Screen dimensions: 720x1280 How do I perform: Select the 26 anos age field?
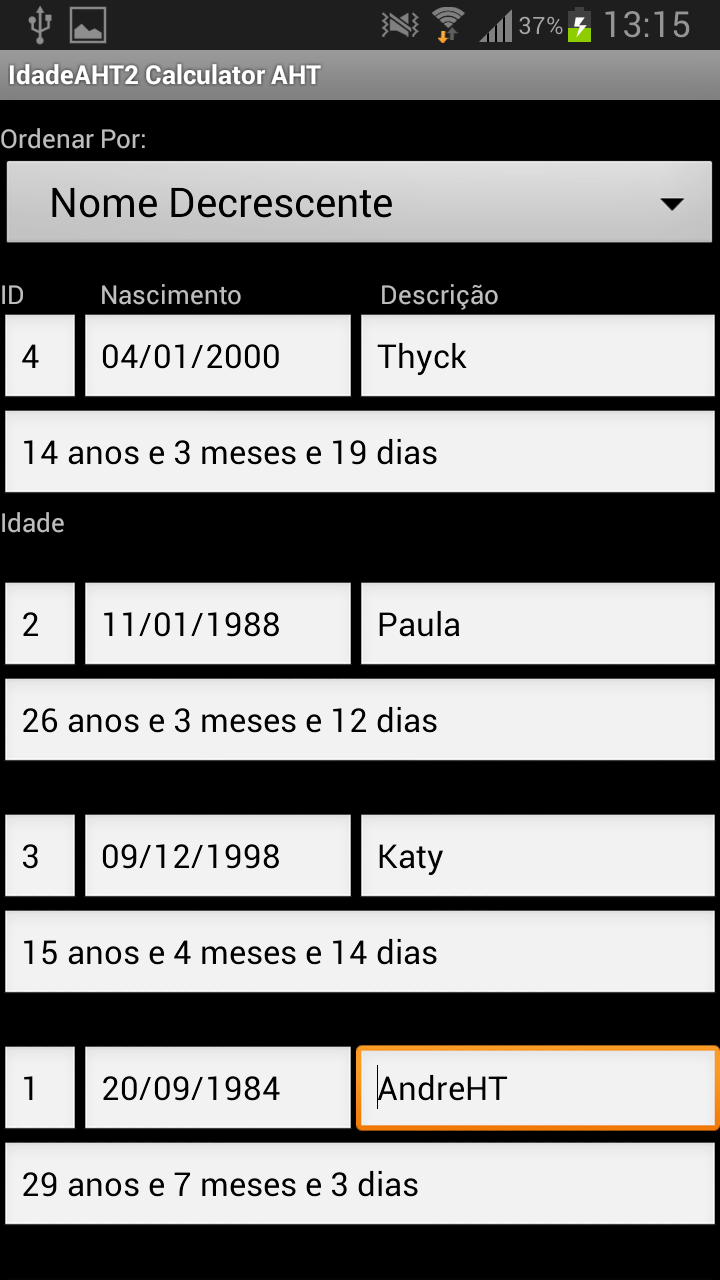point(359,721)
